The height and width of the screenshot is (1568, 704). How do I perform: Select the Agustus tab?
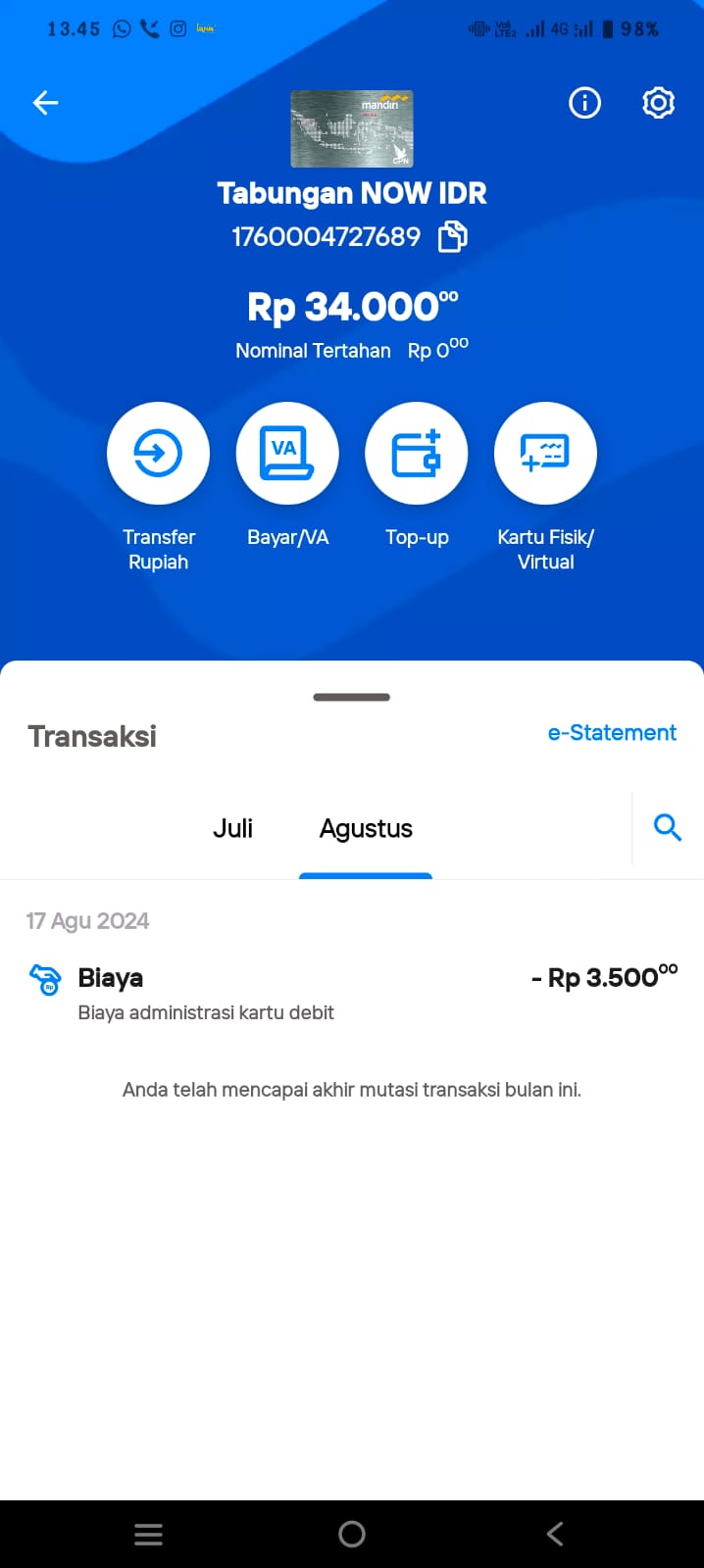pos(366,829)
